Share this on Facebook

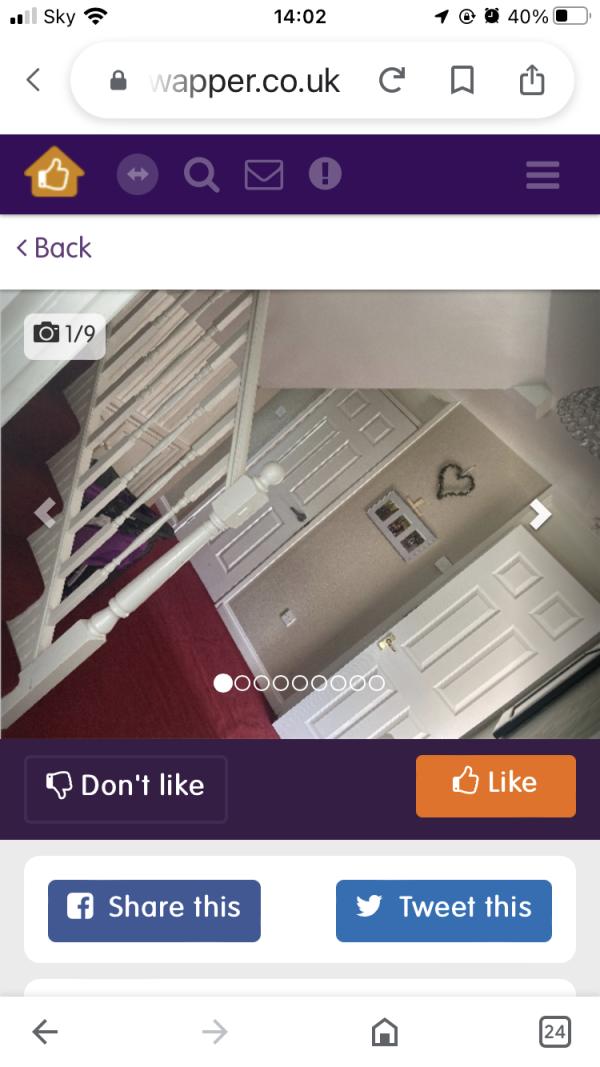154,909
